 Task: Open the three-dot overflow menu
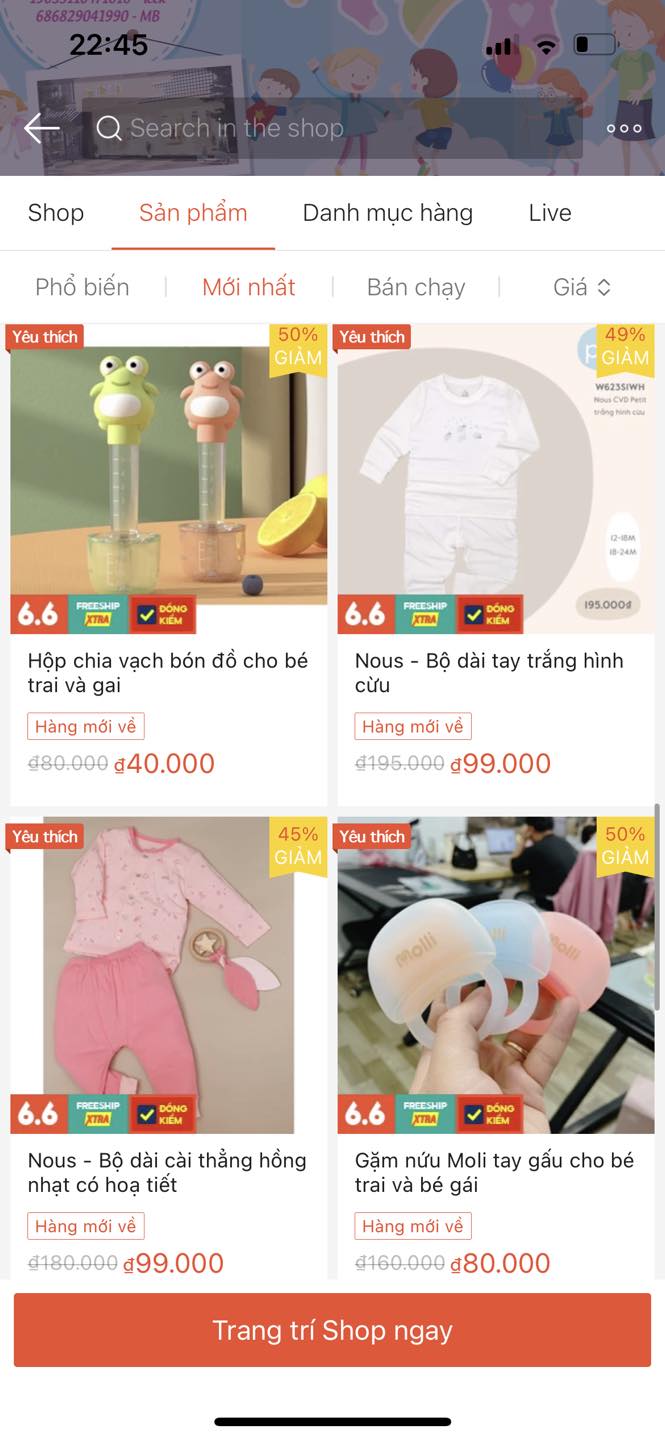[624, 128]
